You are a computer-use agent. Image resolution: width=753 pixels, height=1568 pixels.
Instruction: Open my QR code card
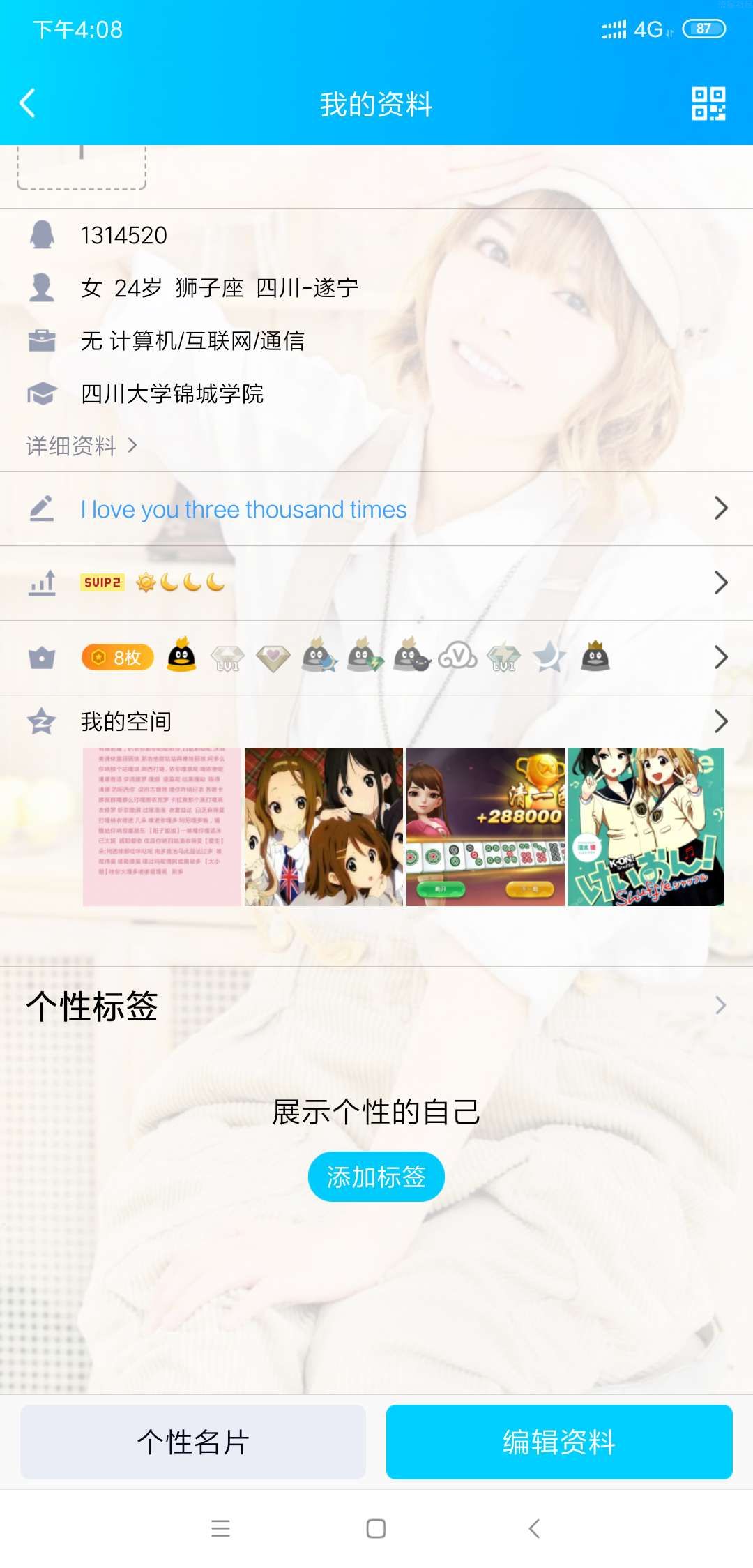(x=708, y=104)
